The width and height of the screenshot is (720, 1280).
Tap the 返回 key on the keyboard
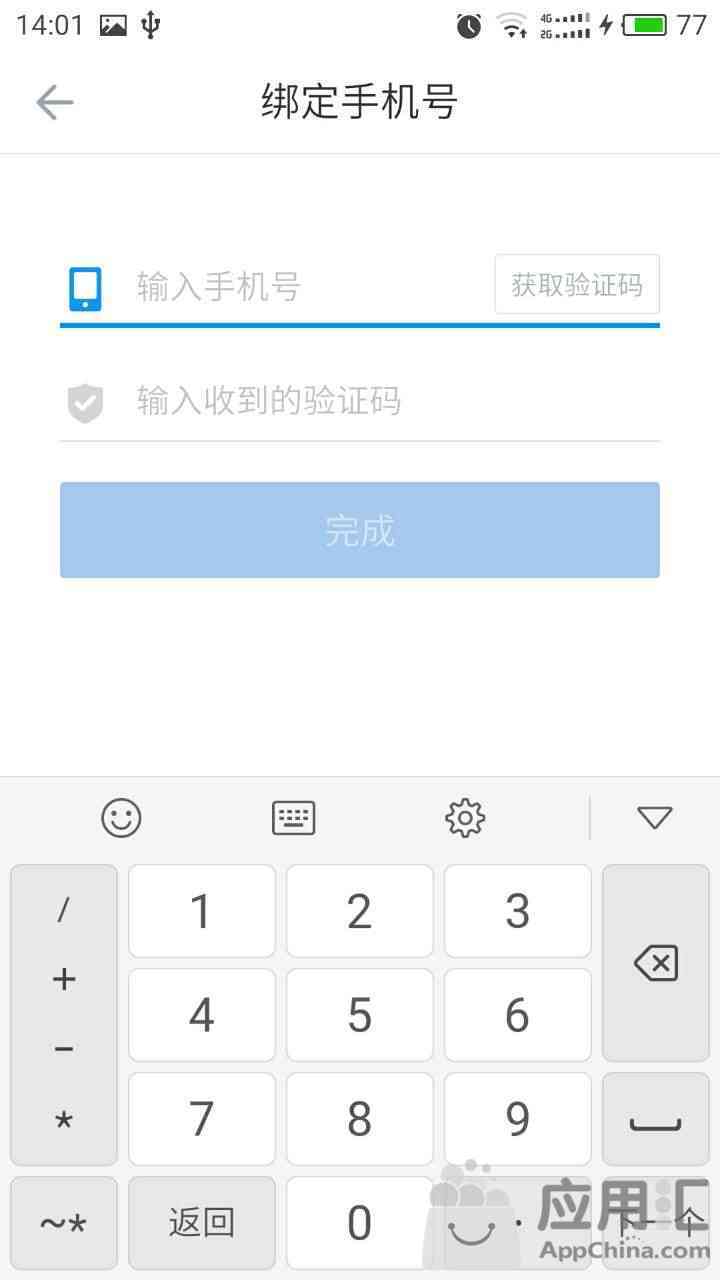click(x=201, y=1222)
